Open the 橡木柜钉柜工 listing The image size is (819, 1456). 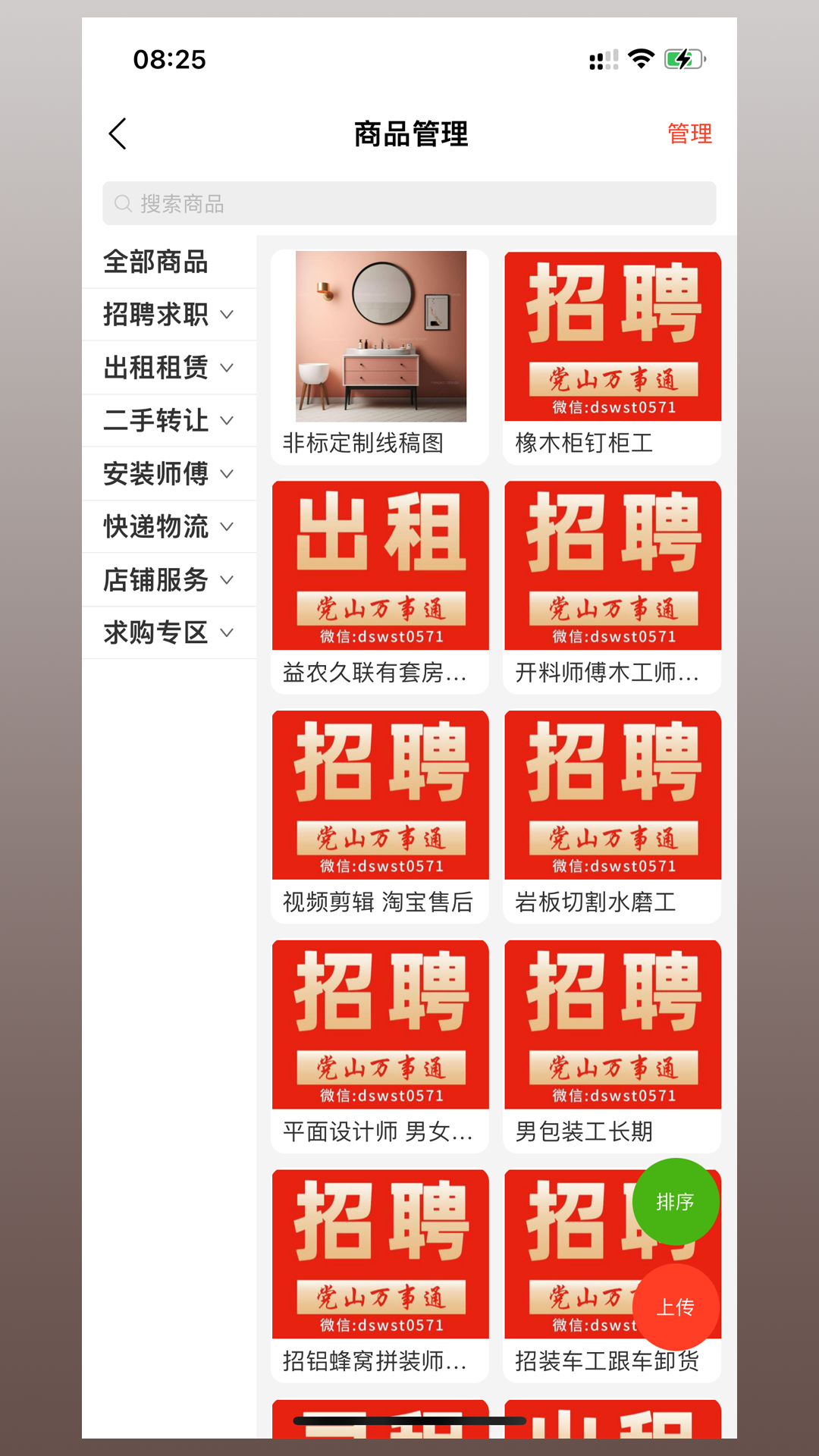[x=612, y=356]
